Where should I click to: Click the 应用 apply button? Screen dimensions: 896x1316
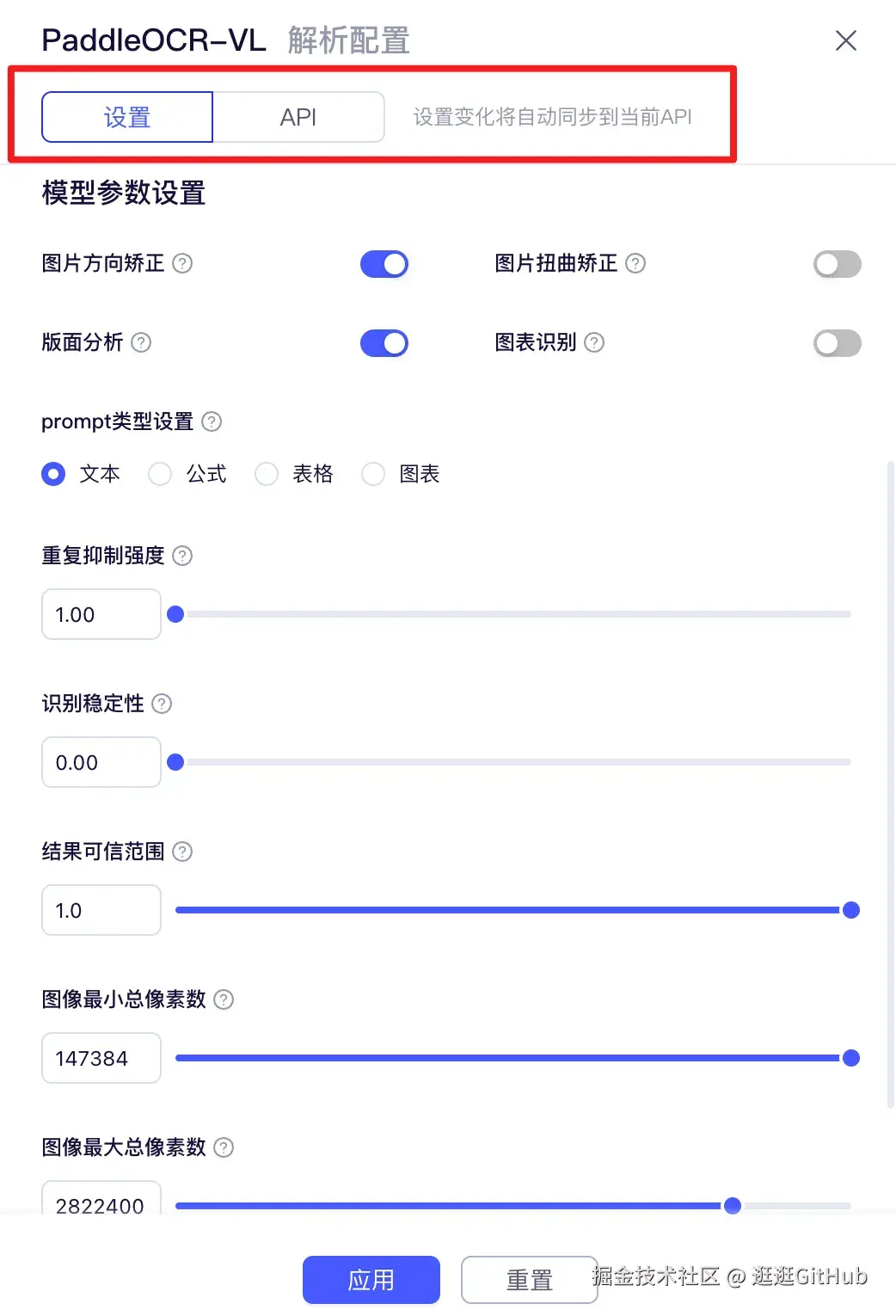(371, 1280)
